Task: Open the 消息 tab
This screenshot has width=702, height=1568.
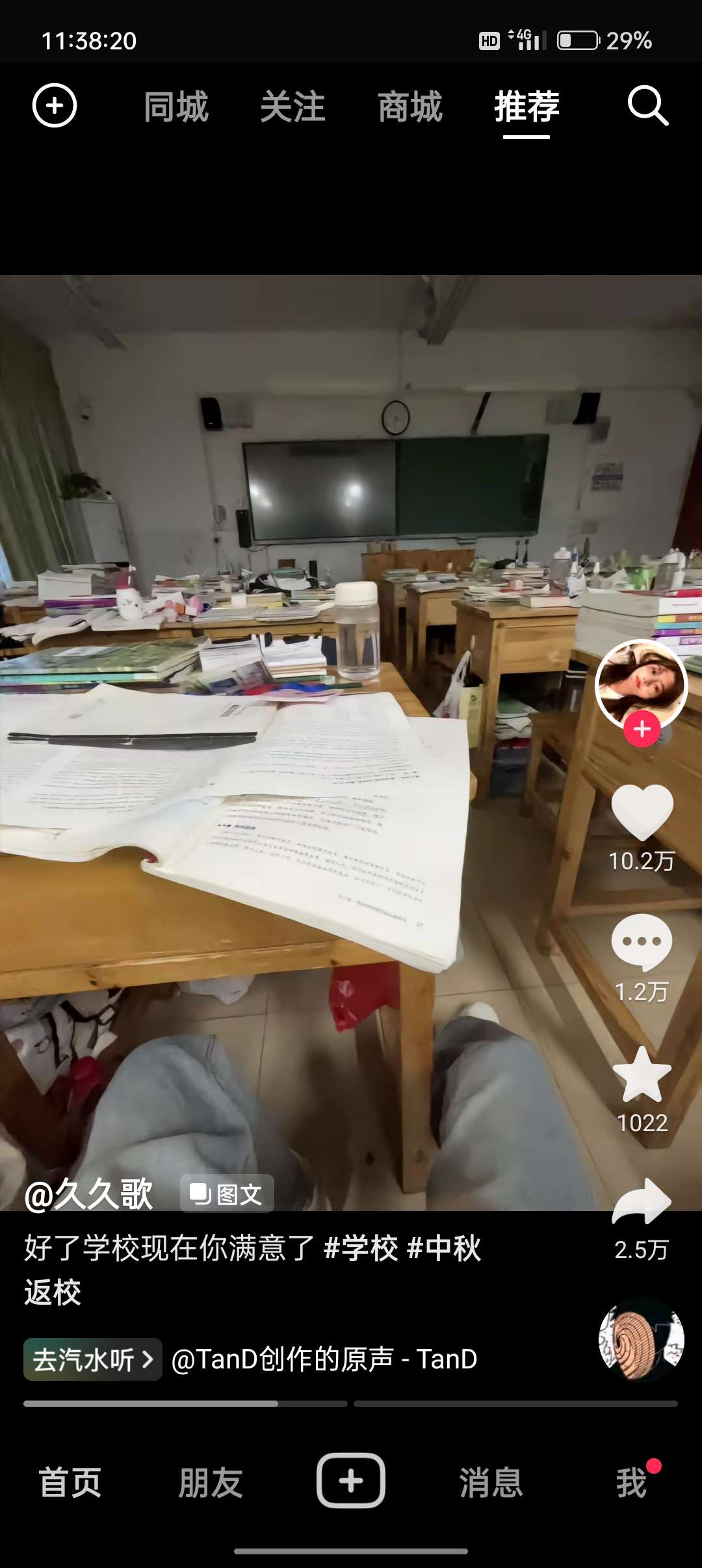Action: (x=491, y=1483)
